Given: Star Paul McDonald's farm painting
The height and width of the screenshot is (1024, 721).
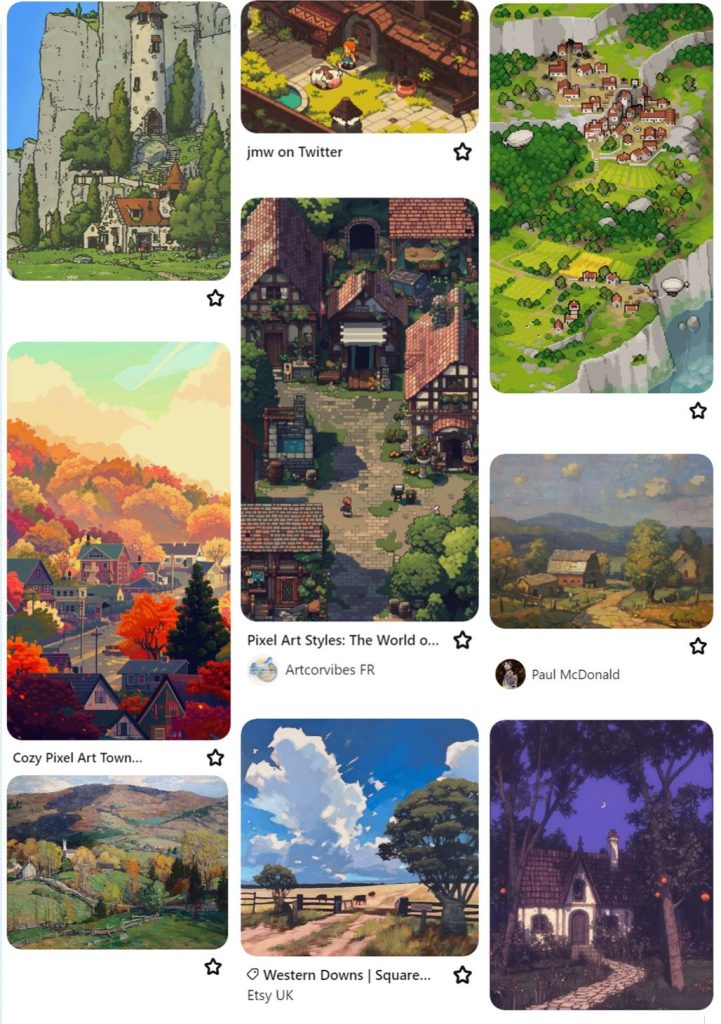Looking at the screenshot, I should pyautogui.click(x=698, y=646).
